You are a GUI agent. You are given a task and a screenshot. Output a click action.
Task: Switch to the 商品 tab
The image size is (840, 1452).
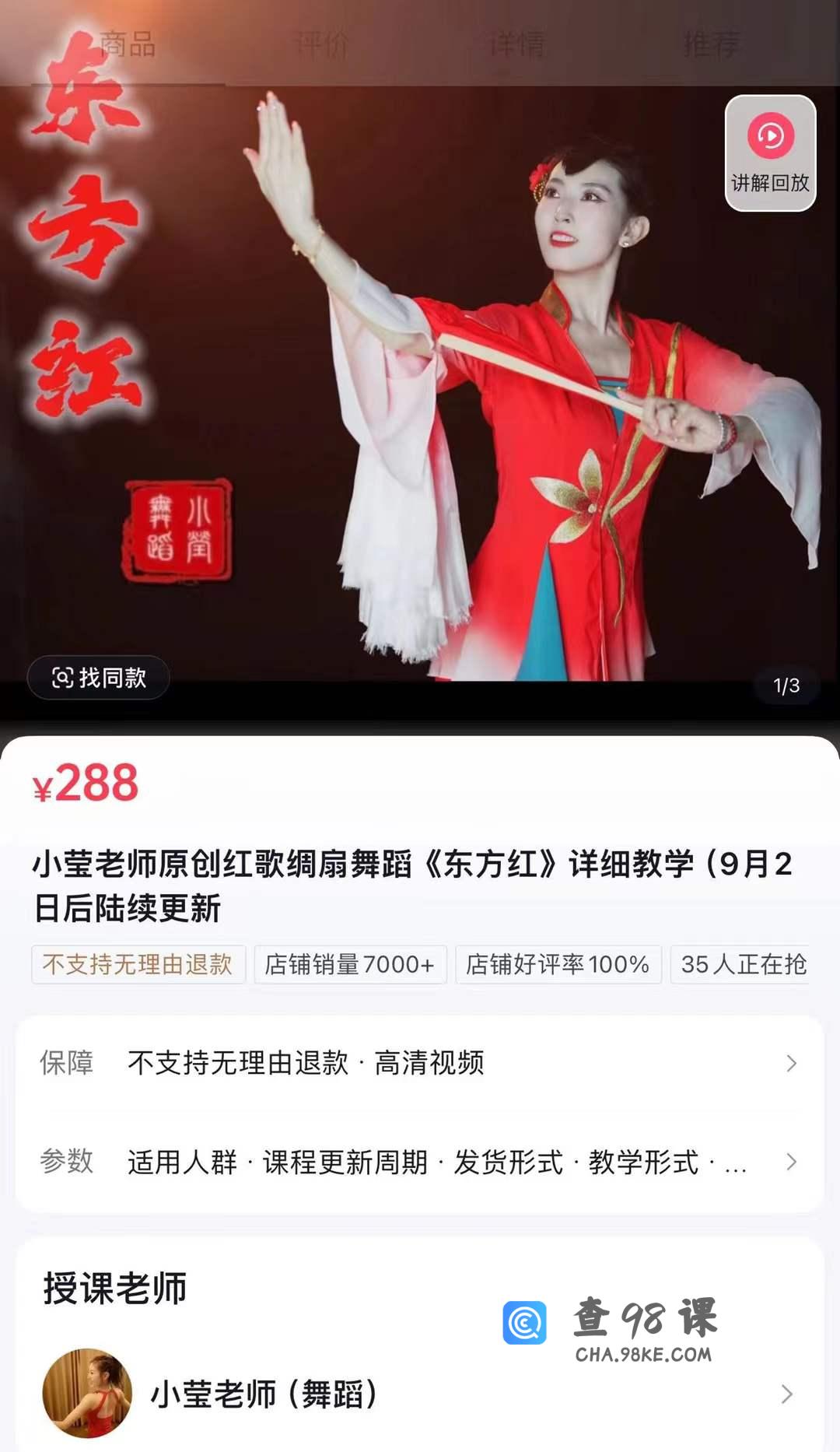(128, 44)
